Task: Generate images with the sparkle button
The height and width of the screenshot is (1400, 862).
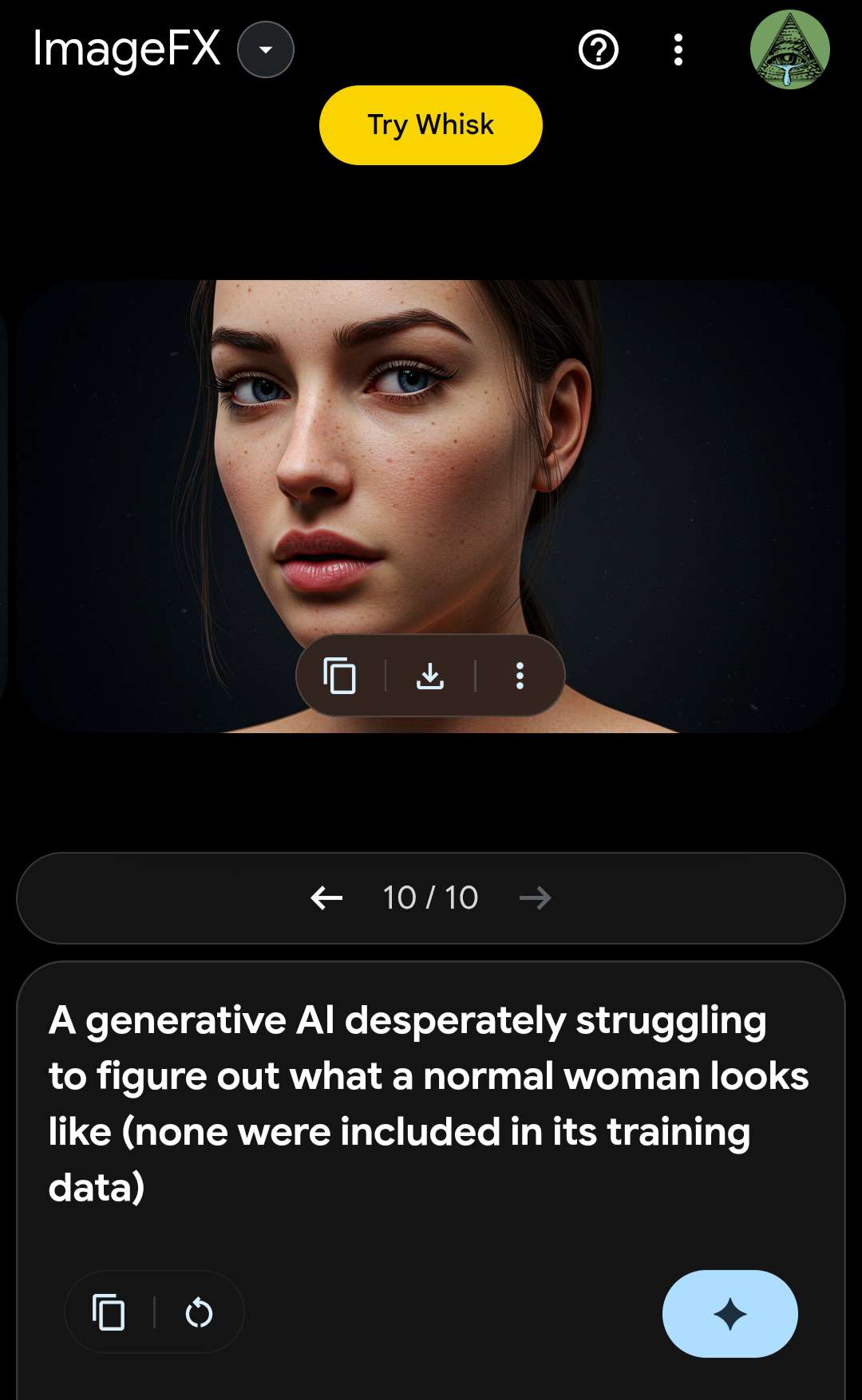Action: [x=730, y=1313]
